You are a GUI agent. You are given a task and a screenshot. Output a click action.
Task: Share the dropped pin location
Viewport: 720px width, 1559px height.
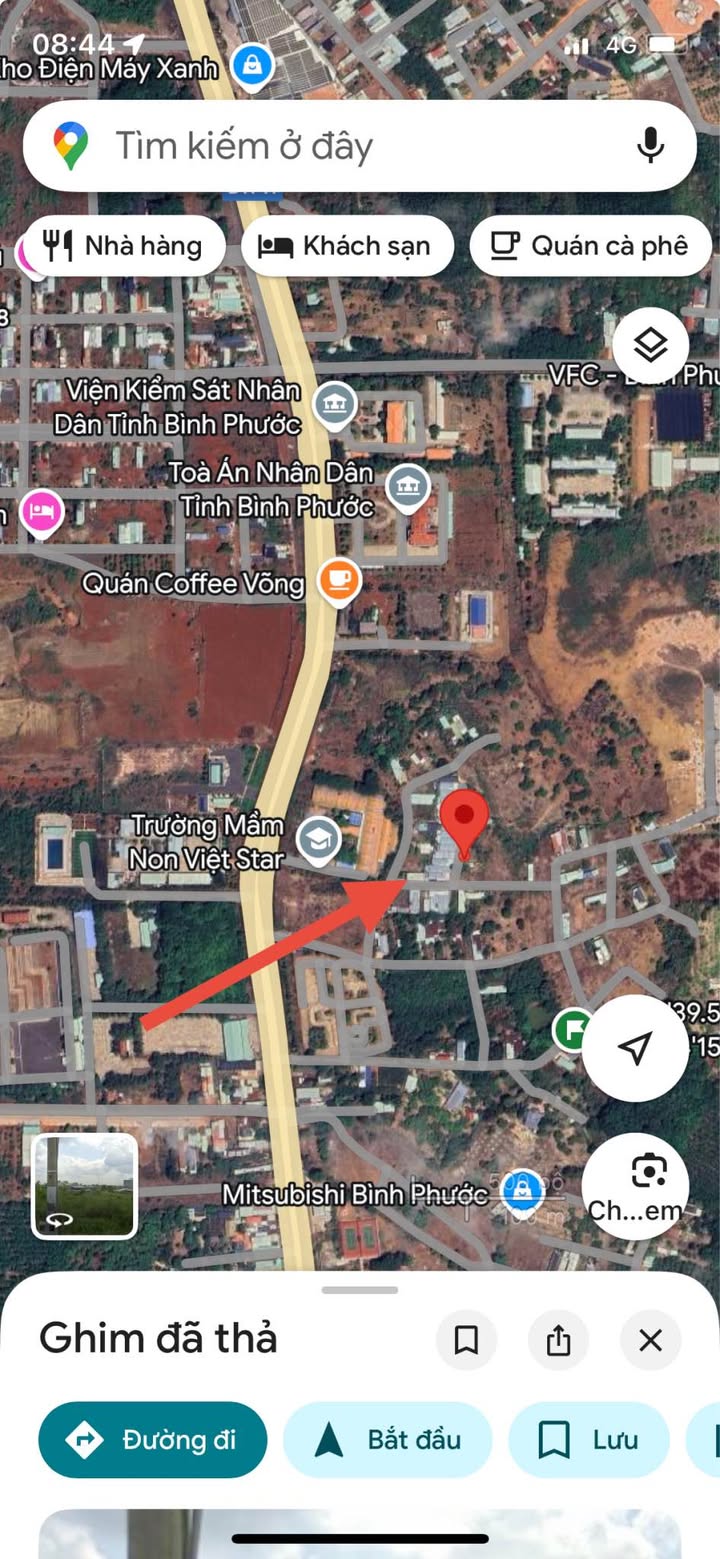click(x=558, y=1340)
